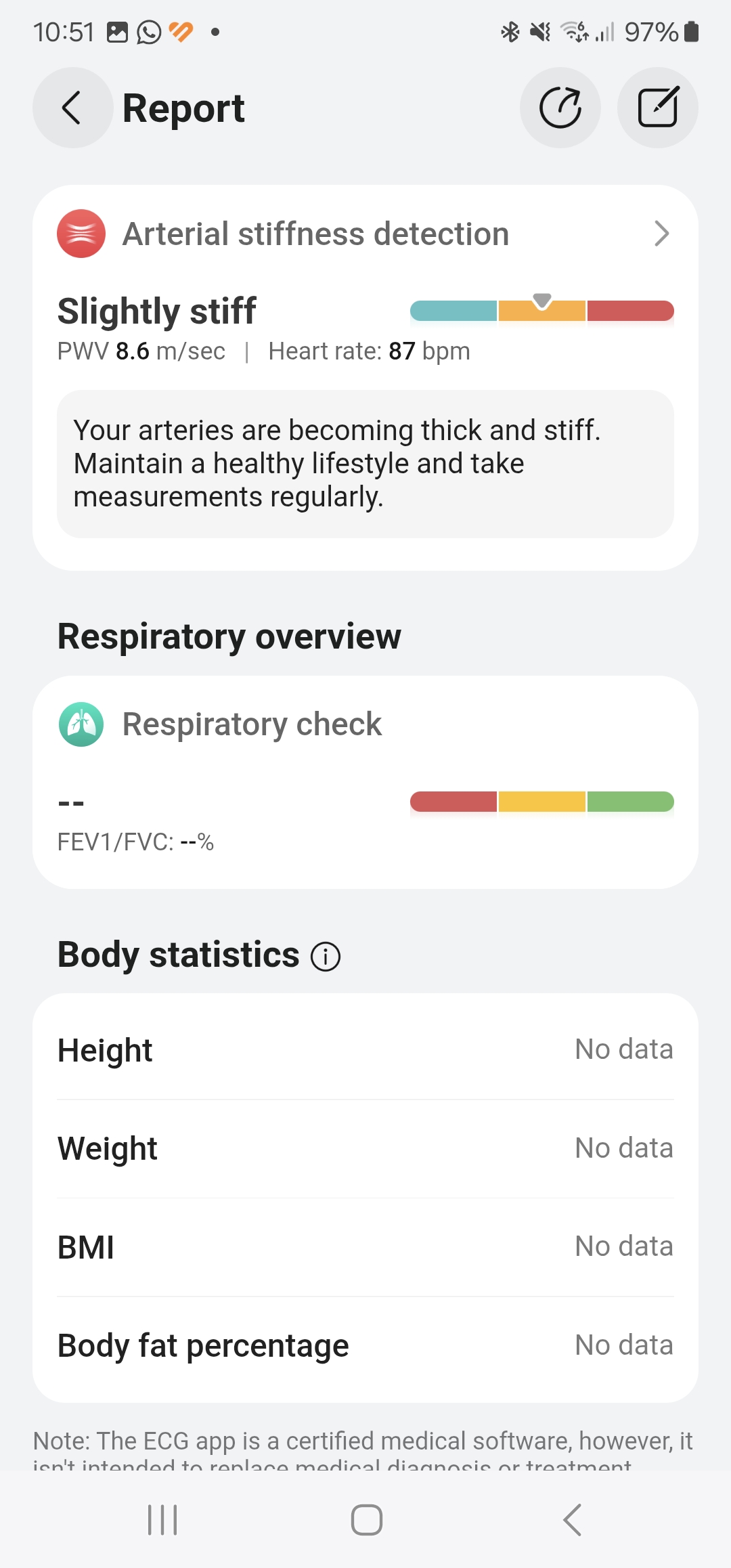Open the Respiratory check card
This screenshot has height=1568, width=731.
pos(365,782)
